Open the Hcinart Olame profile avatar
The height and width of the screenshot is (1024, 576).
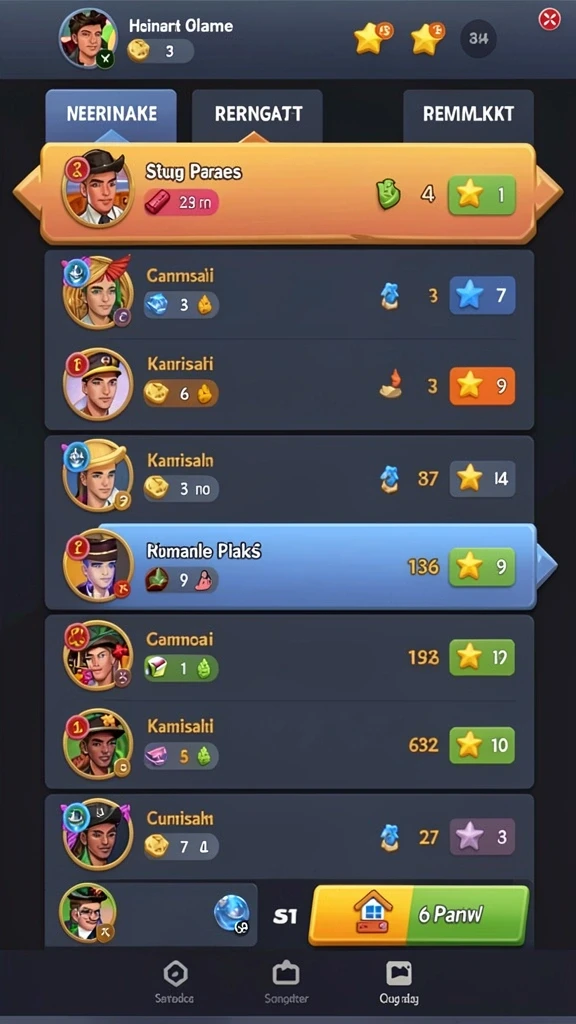(88, 38)
